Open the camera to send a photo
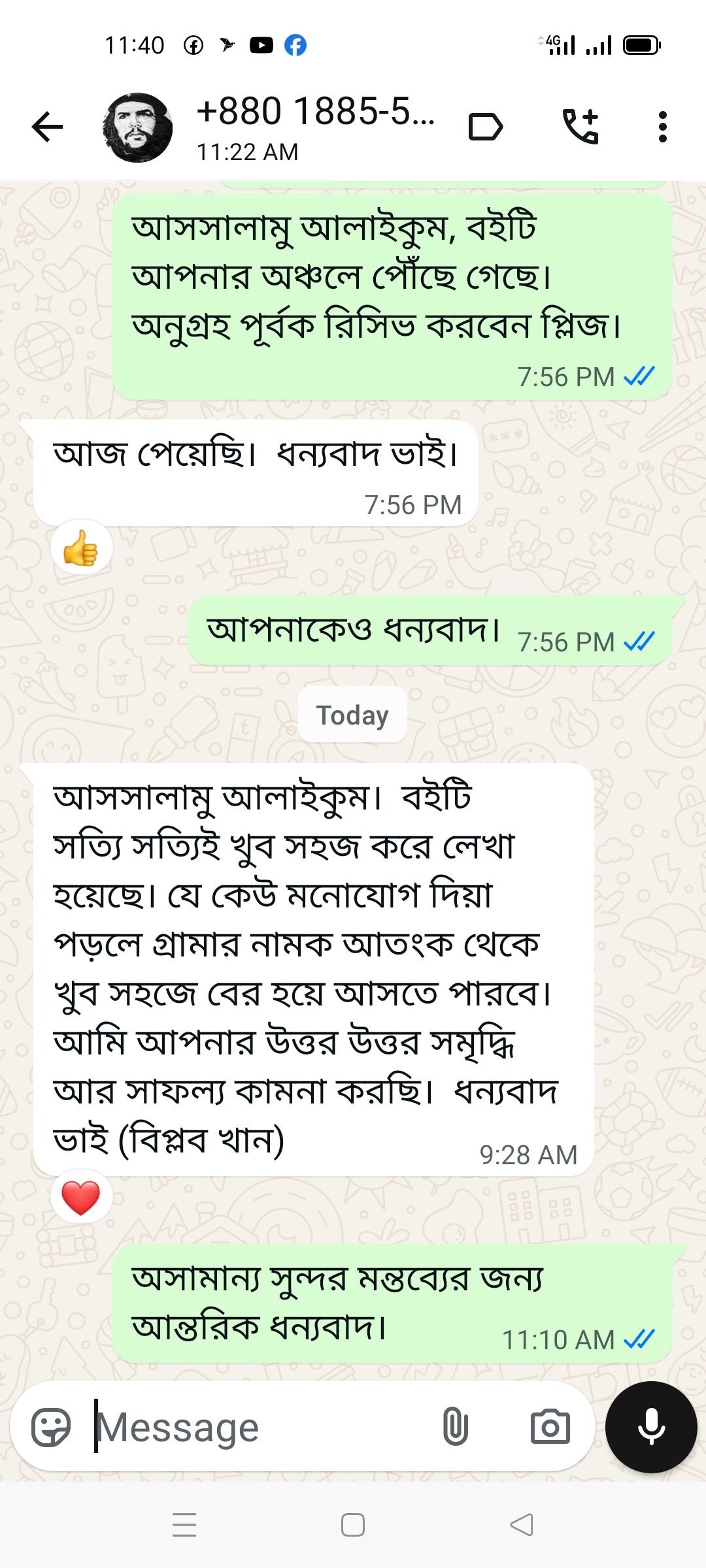Image resolution: width=706 pixels, height=1568 pixels. pyautogui.click(x=551, y=1426)
